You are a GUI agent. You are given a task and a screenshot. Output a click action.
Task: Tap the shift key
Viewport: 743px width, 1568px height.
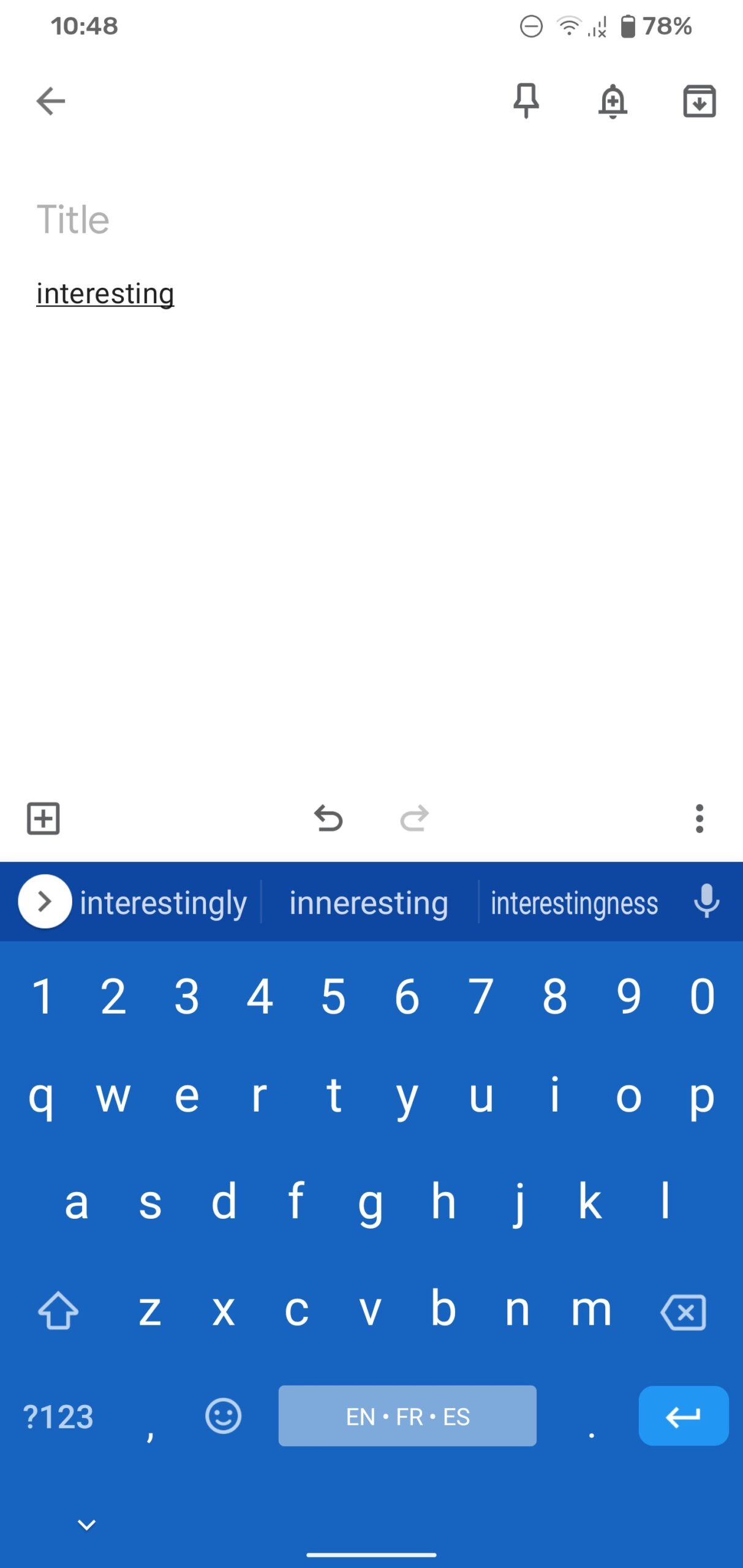[58, 1311]
